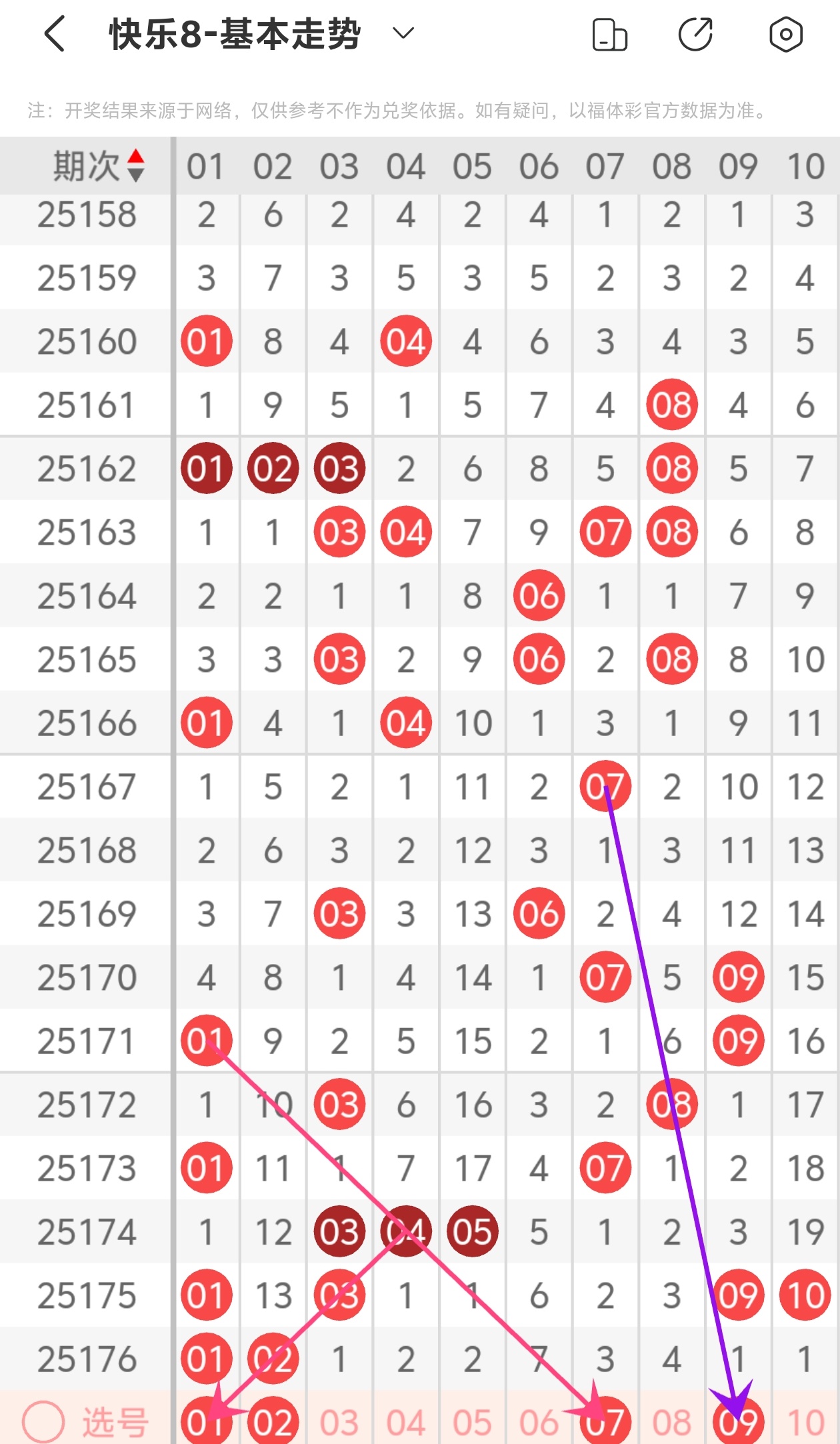
Task: Go back using the top-left arrow
Action: 55,34
